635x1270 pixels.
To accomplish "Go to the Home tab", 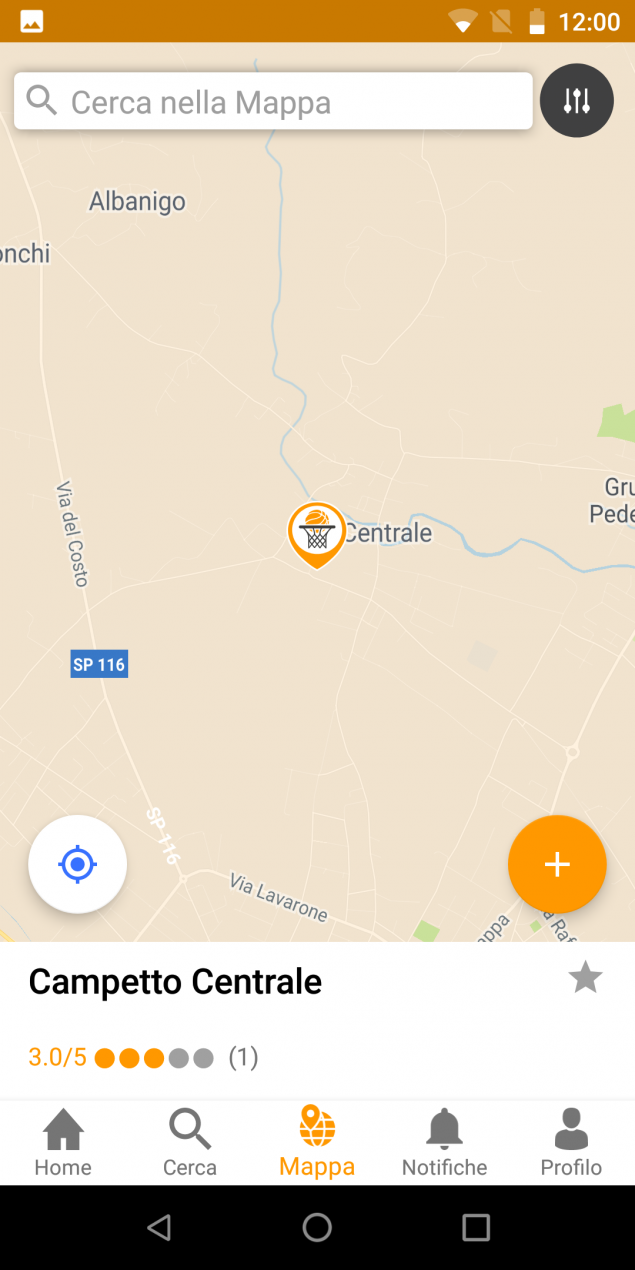I will point(63,1143).
